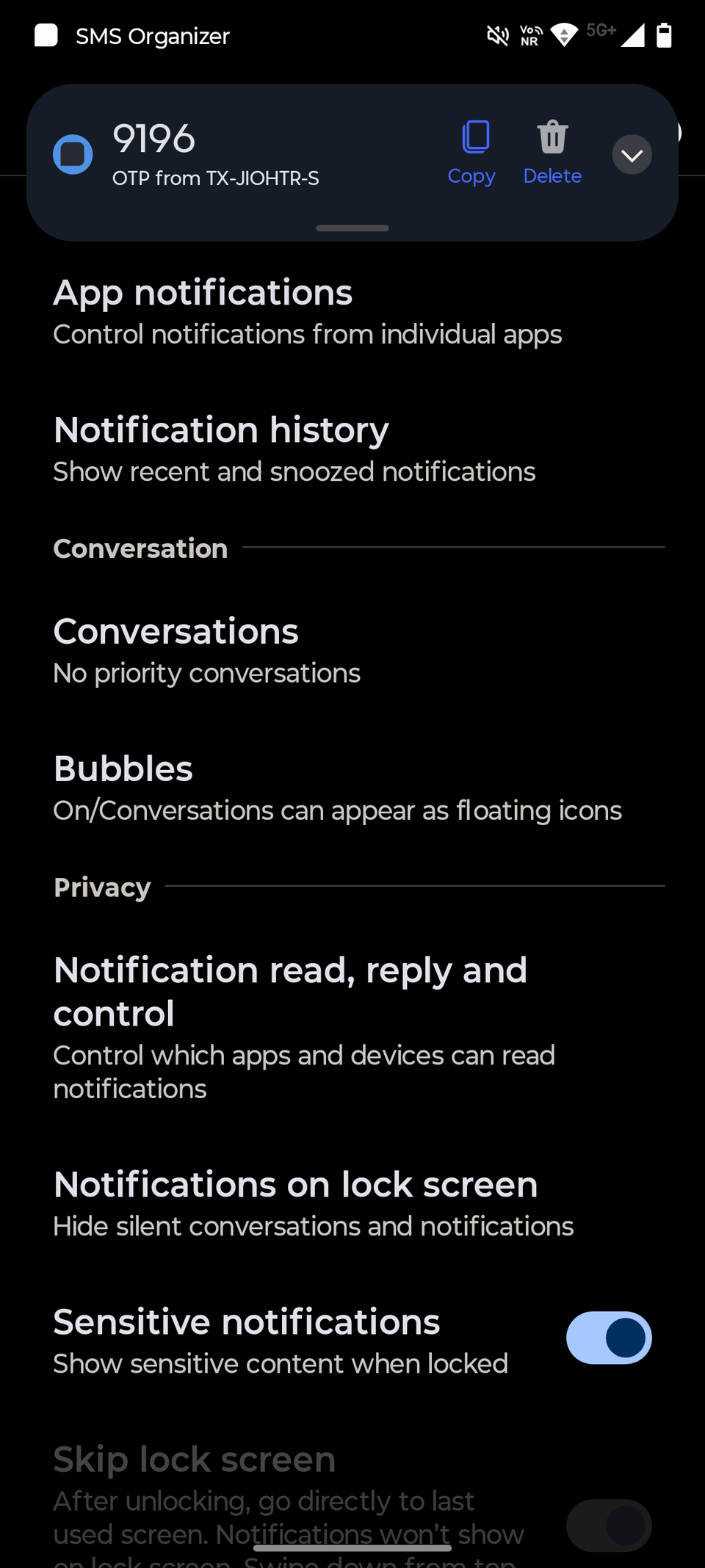Tap the cellular signal icon
Viewport: 705px width, 1568px height.
pos(632,35)
